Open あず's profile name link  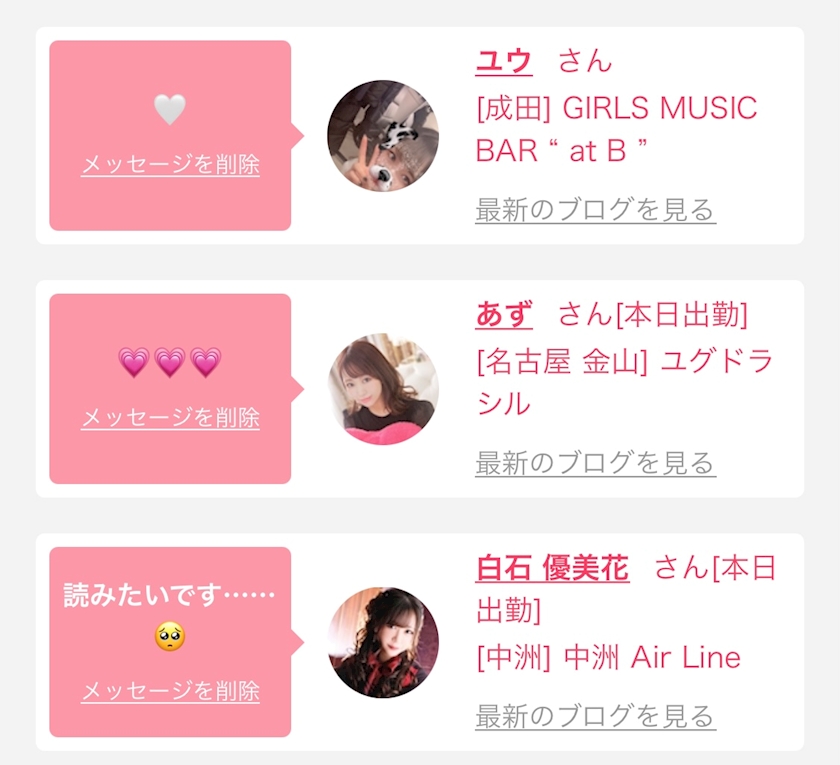(503, 314)
